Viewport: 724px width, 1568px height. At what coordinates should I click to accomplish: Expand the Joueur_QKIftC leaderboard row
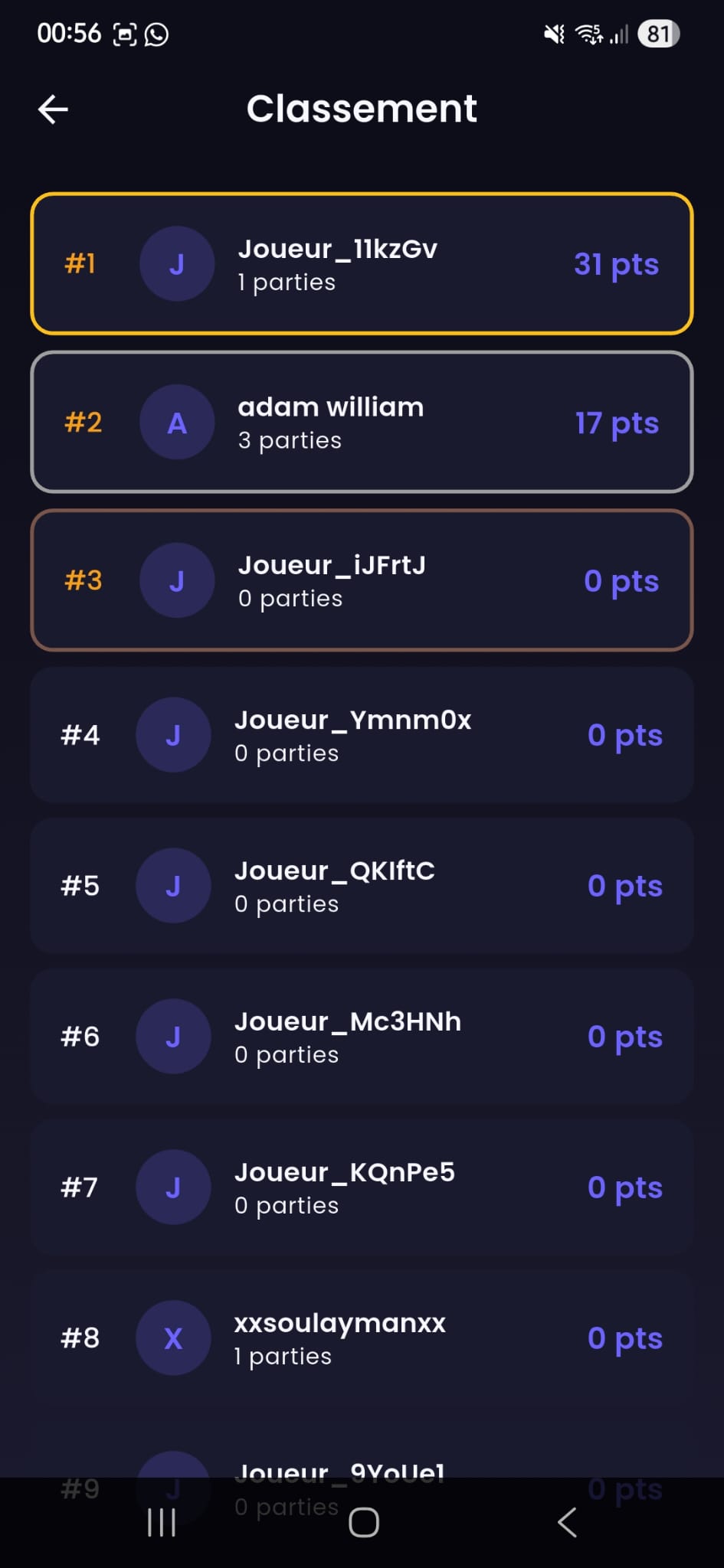362,886
